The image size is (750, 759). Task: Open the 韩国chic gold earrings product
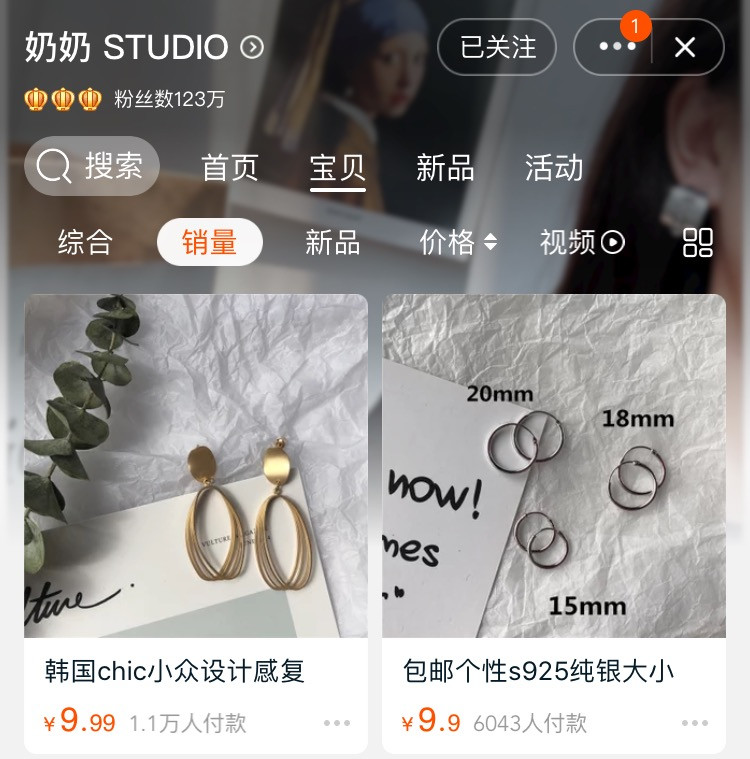[x=196, y=466]
